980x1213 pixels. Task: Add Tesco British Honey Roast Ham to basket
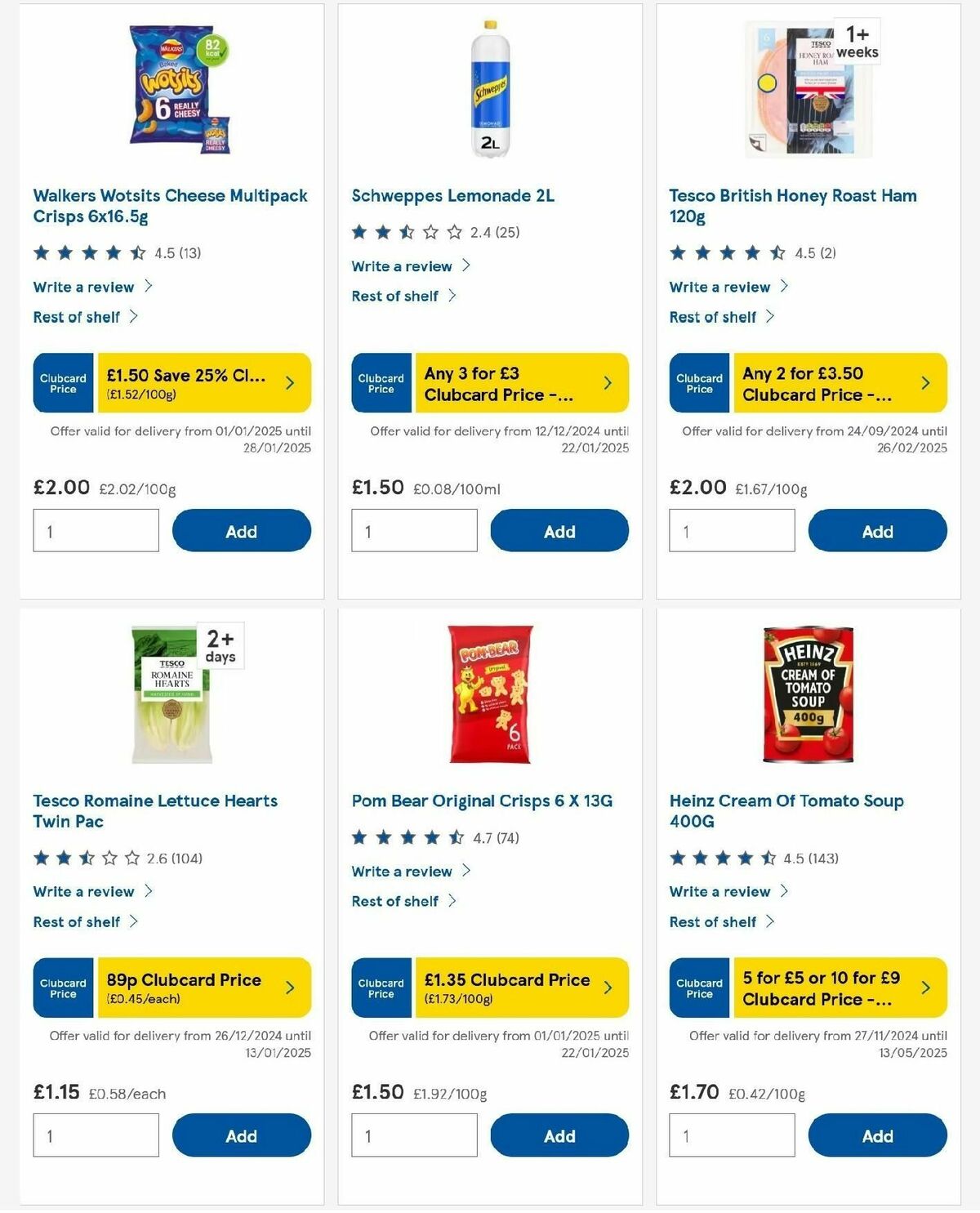click(x=877, y=531)
